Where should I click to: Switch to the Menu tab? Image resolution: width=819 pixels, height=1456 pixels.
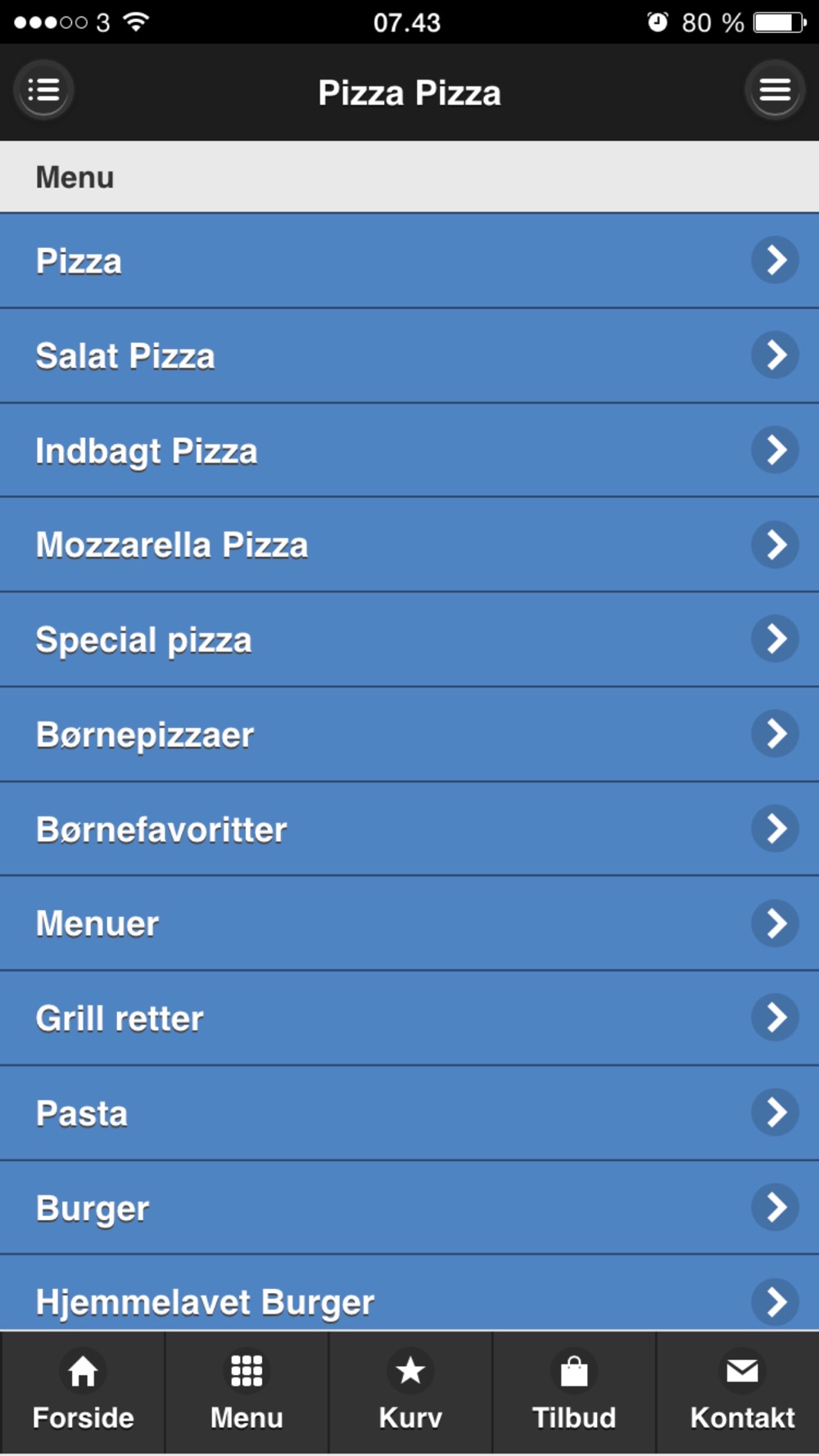[x=247, y=1392]
